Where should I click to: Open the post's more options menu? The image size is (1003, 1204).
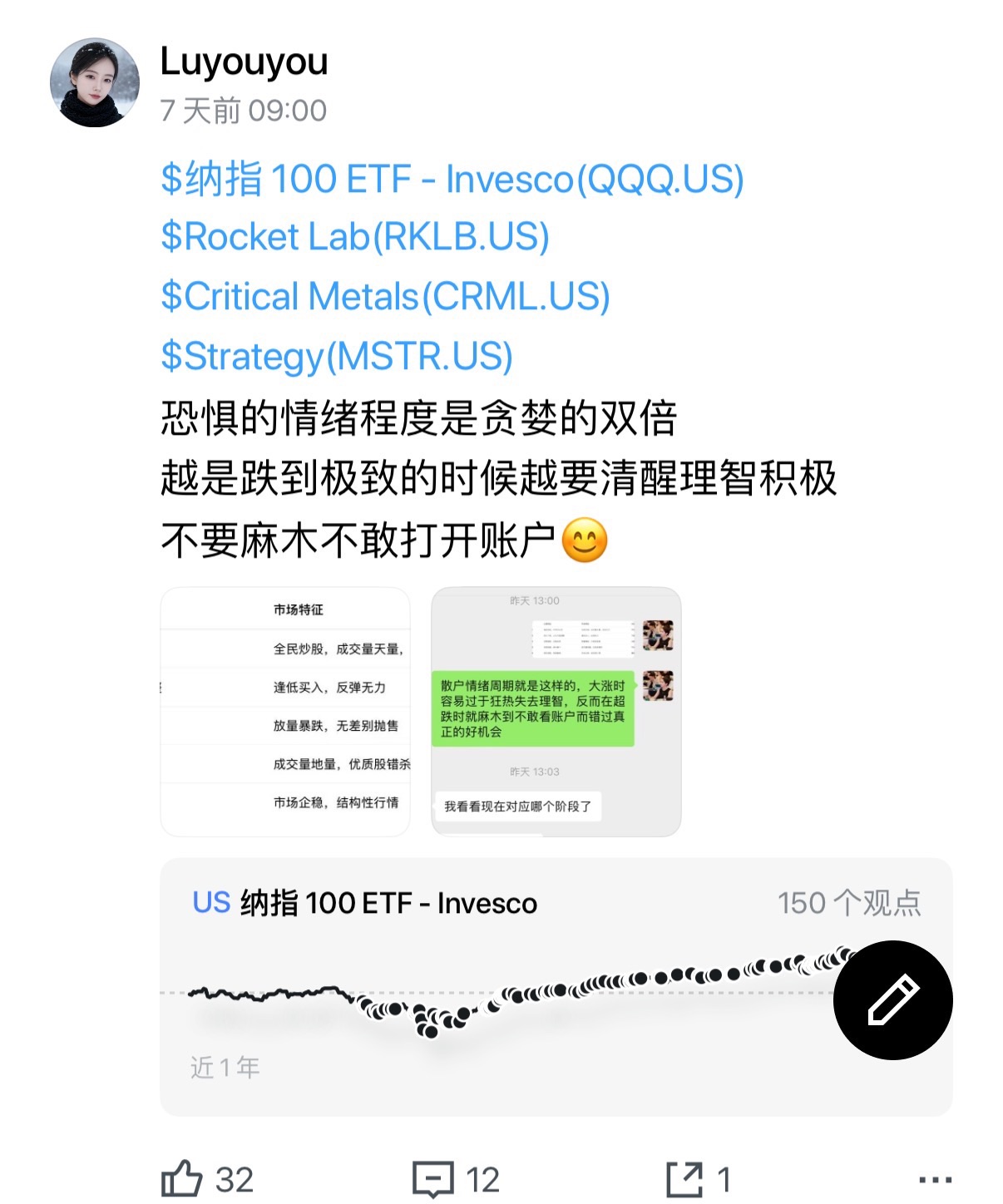935,1179
